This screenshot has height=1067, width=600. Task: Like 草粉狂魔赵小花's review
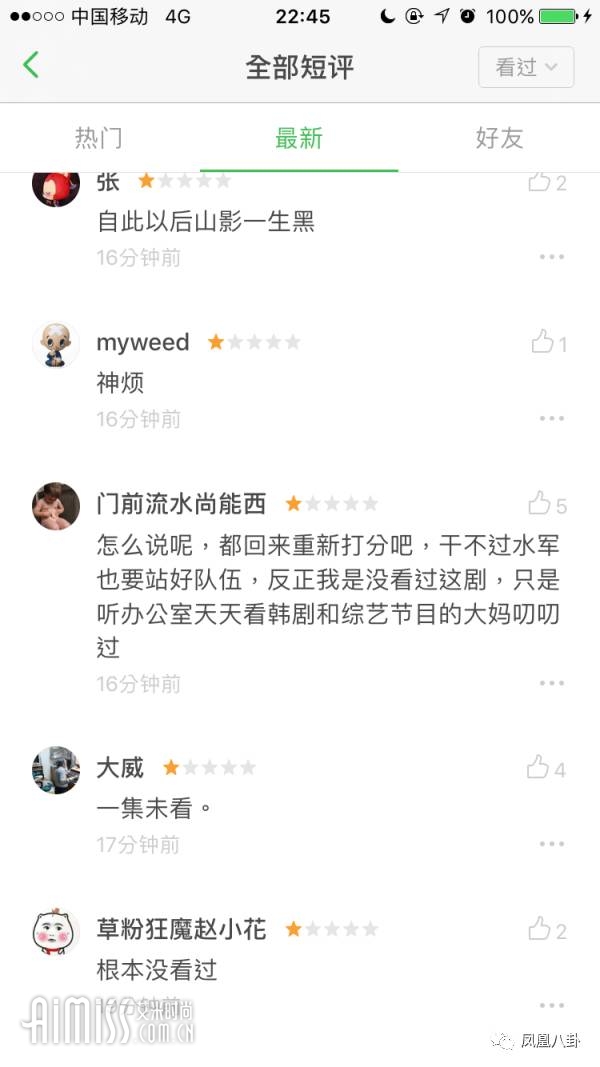click(540, 929)
